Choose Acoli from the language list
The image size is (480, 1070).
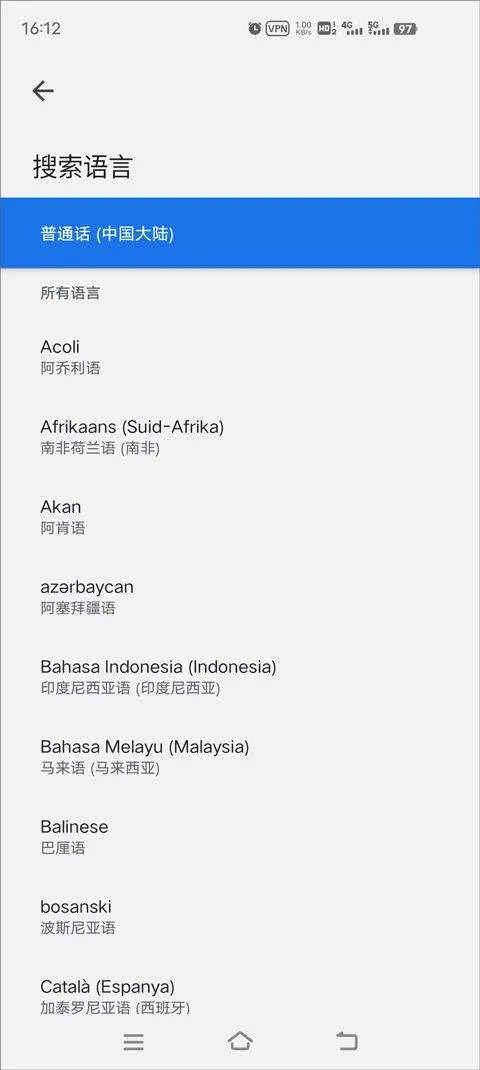coord(240,357)
